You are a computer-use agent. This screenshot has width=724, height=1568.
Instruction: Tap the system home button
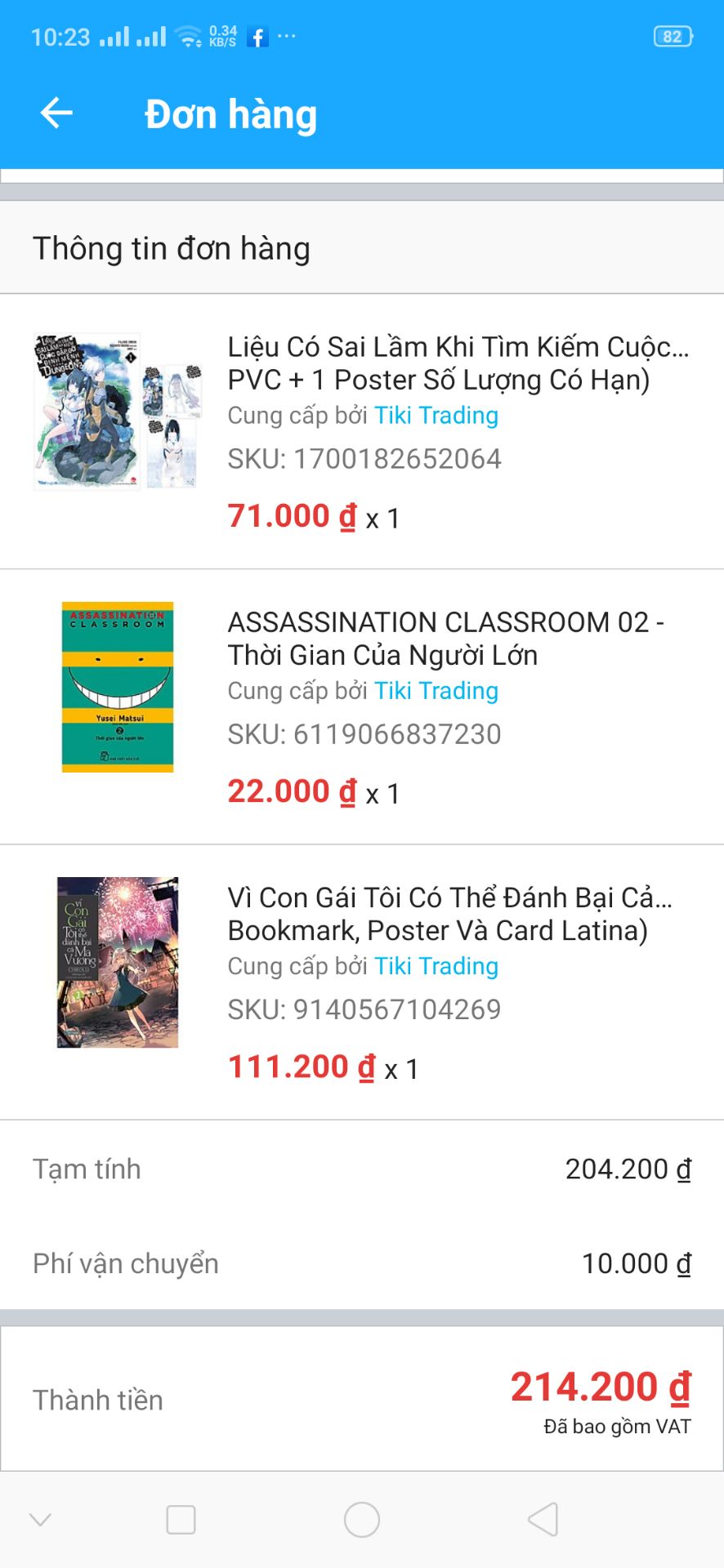362,1520
